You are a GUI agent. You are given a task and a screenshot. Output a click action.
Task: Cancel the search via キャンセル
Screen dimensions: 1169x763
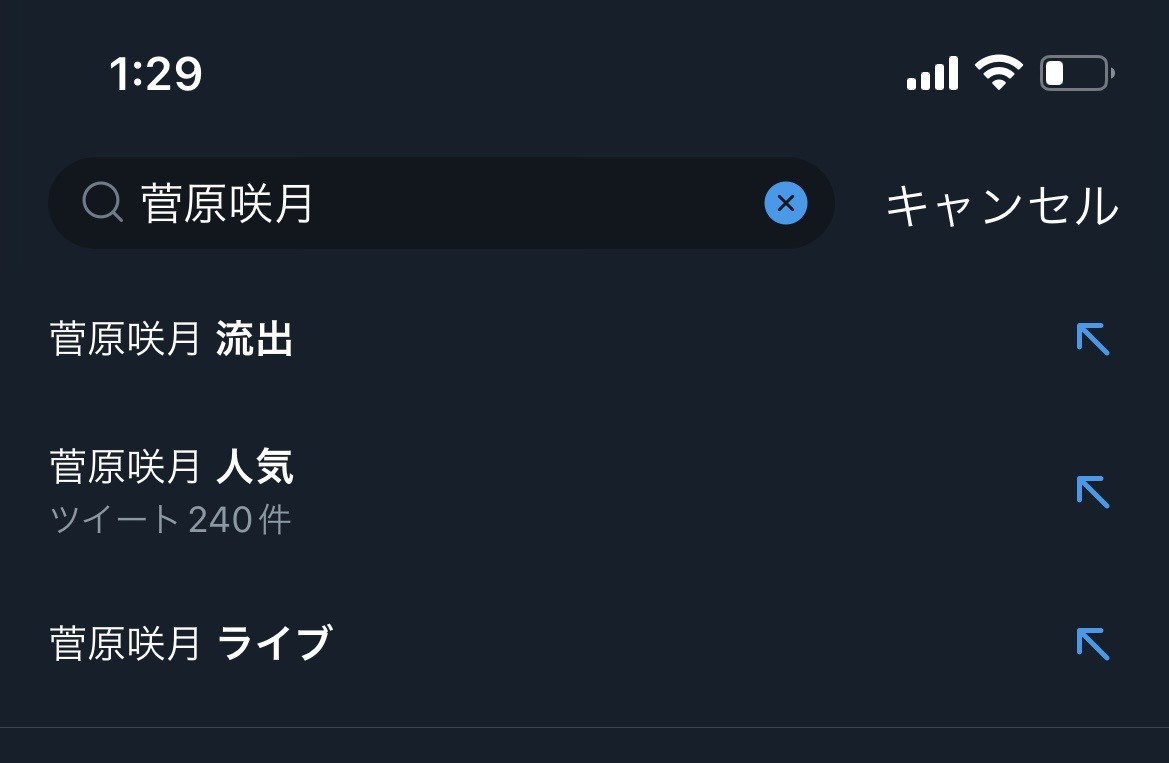pos(1001,206)
